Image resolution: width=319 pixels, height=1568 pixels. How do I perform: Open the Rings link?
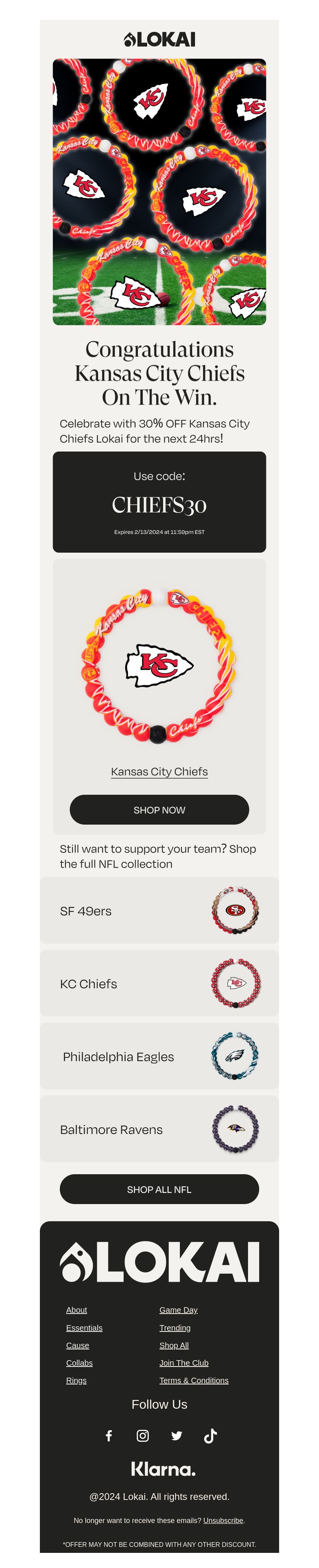coord(76,1380)
